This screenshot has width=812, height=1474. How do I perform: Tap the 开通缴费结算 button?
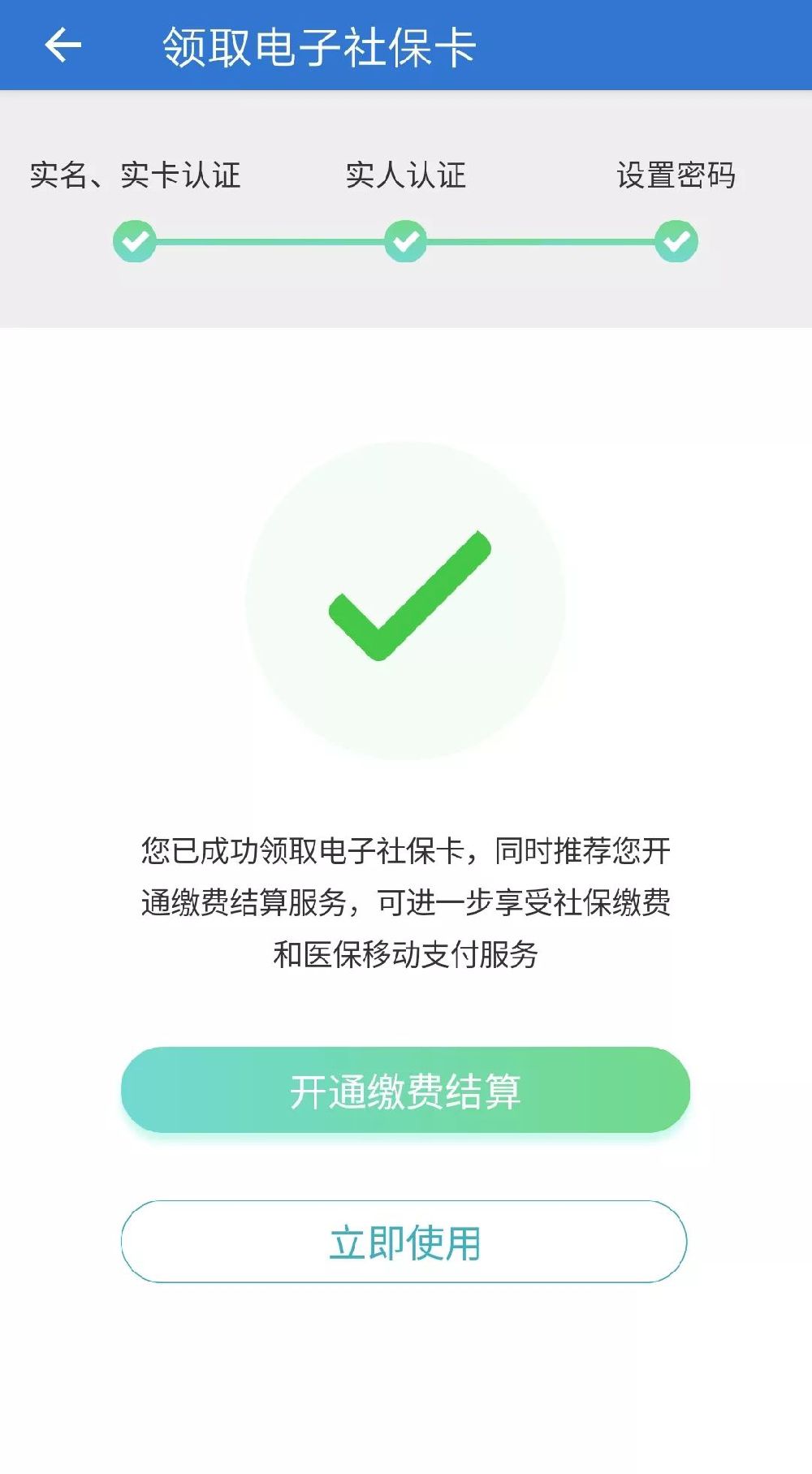(x=405, y=1090)
